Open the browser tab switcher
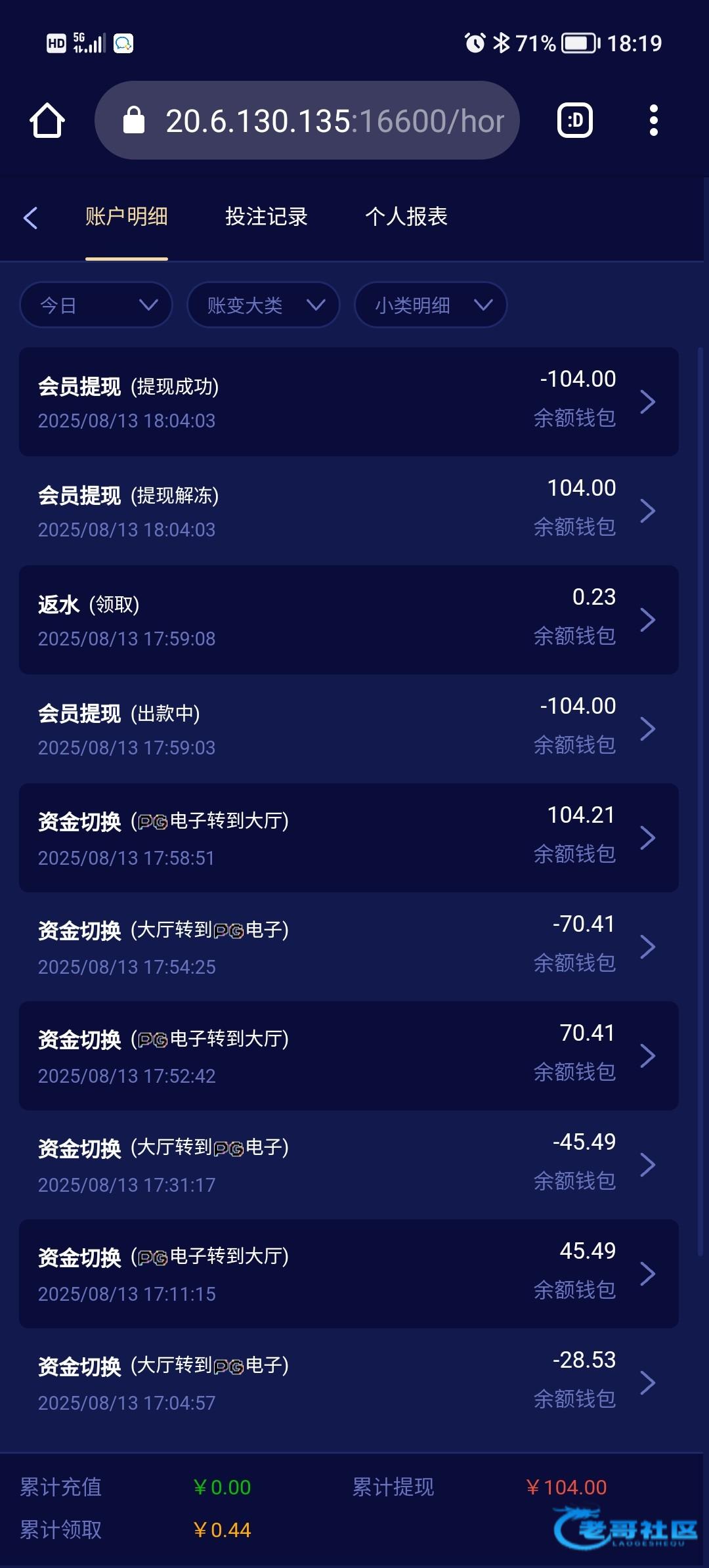The width and height of the screenshot is (709, 1568). click(x=575, y=120)
